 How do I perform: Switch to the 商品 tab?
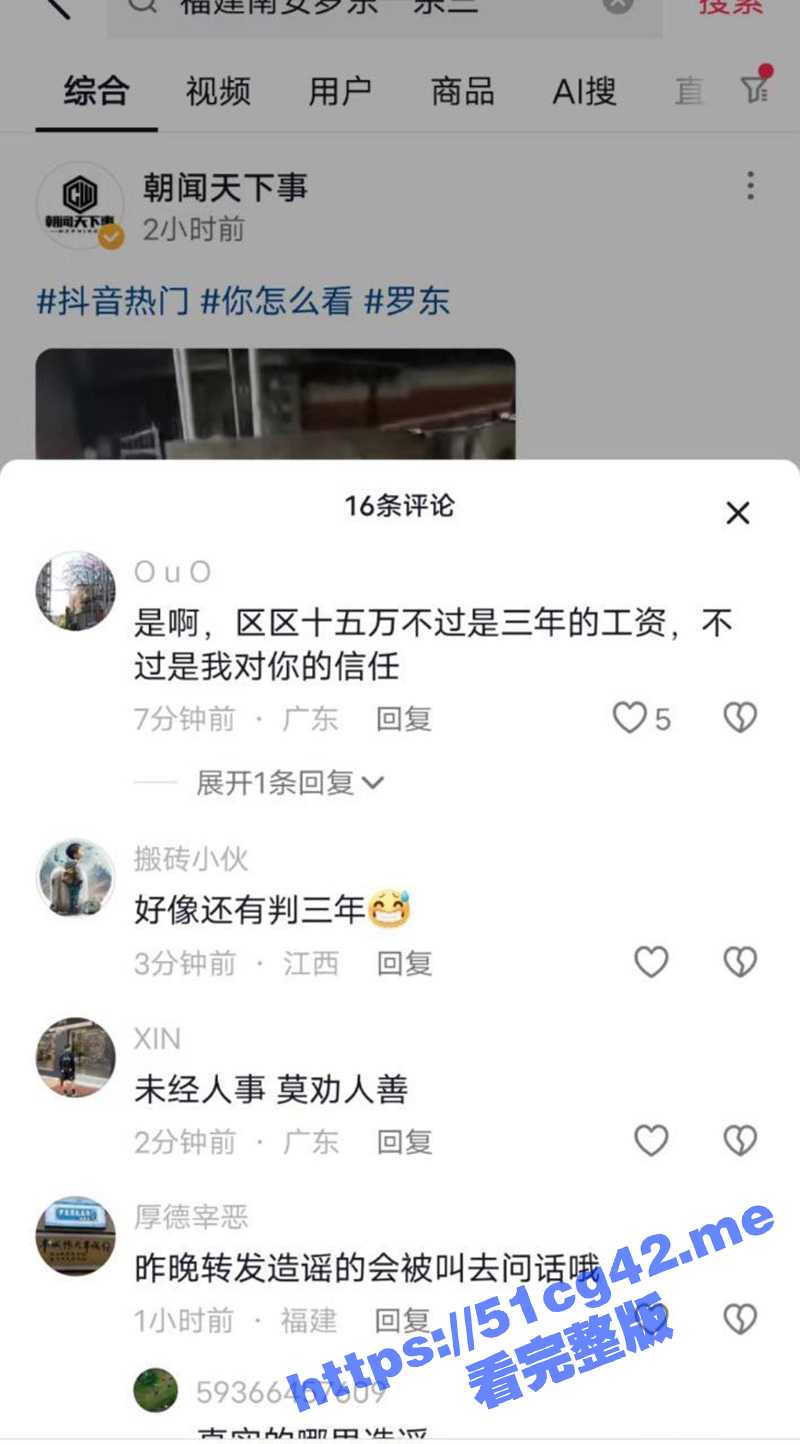pyautogui.click(x=462, y=92)
